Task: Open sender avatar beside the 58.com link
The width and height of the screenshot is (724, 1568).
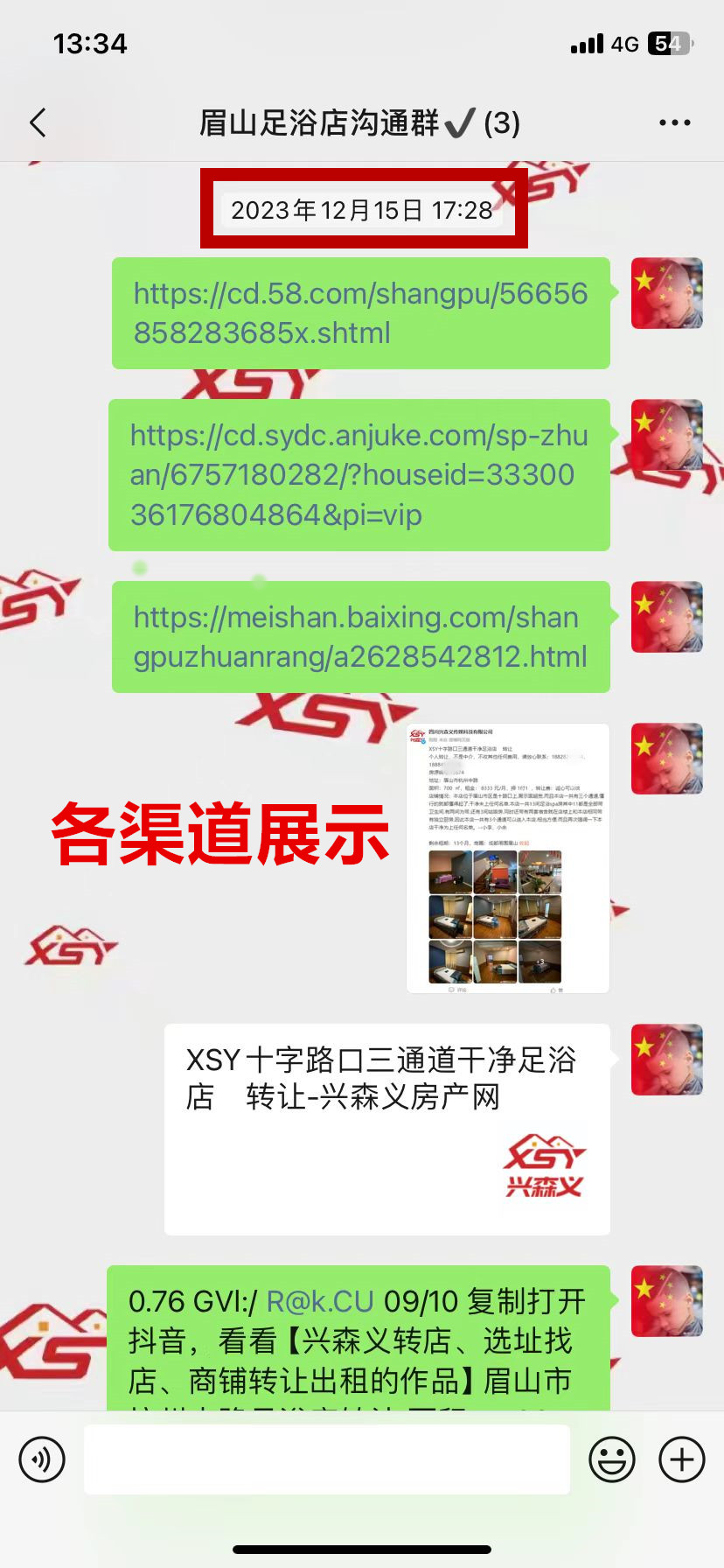Action: click(x=666, y=293)
